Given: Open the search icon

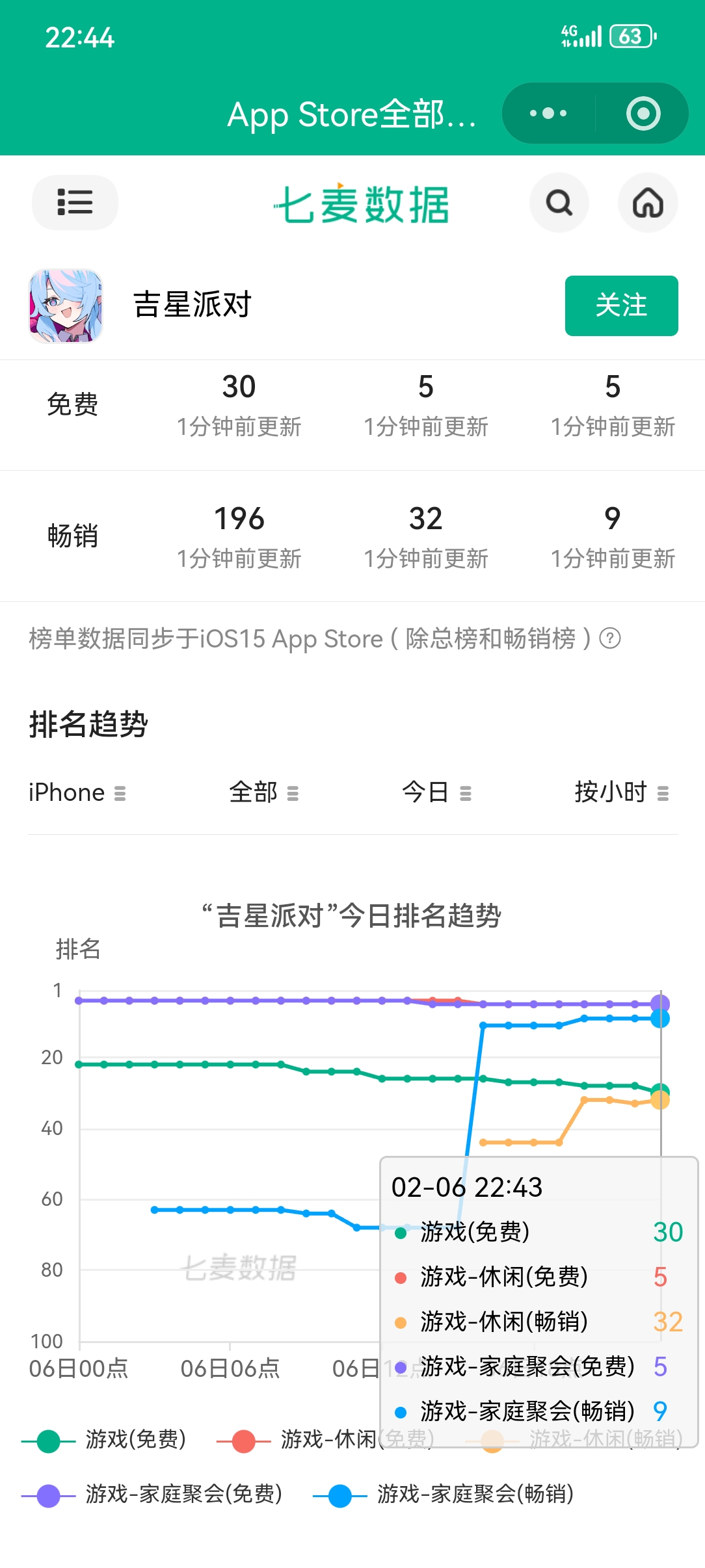Looking at the screenshot, I should 559,203.
